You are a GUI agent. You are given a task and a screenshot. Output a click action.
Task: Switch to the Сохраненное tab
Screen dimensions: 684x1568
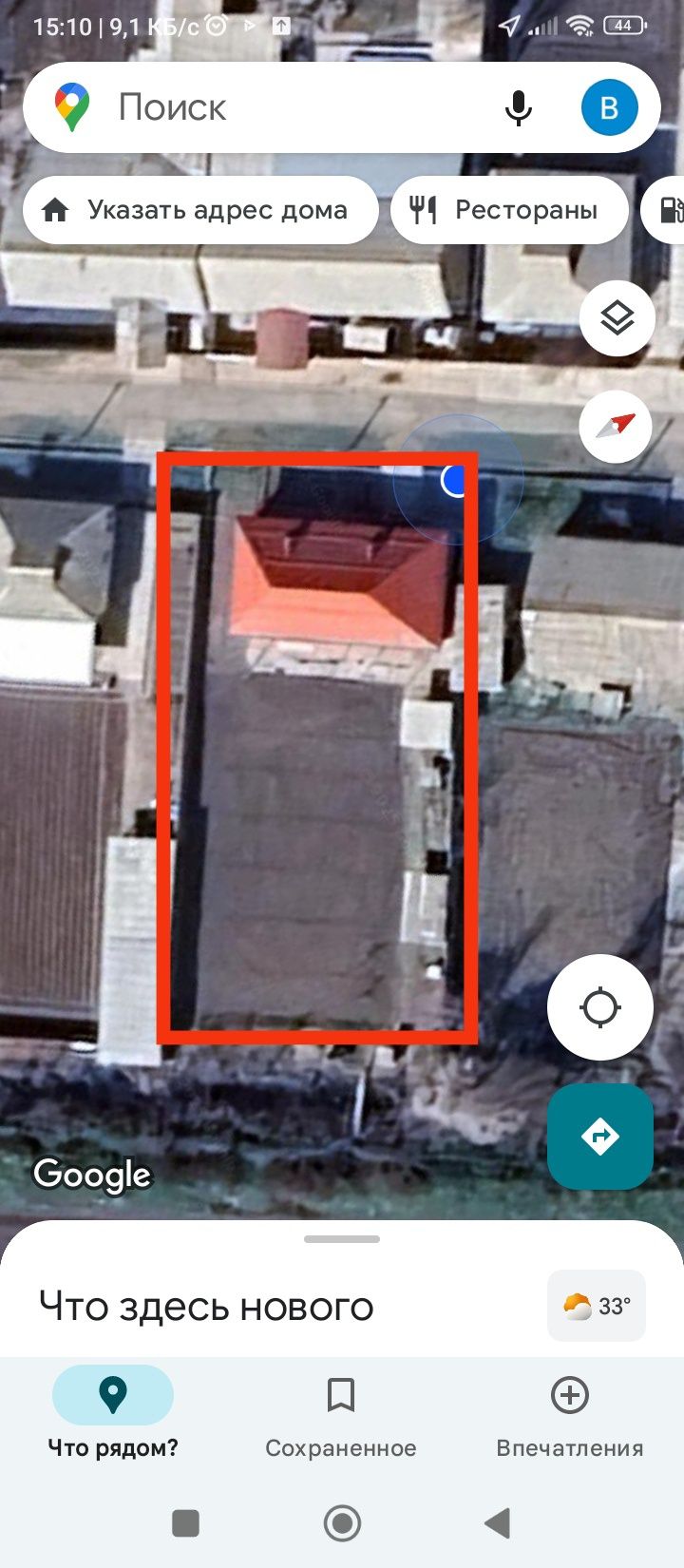(x=341, y=1412)
